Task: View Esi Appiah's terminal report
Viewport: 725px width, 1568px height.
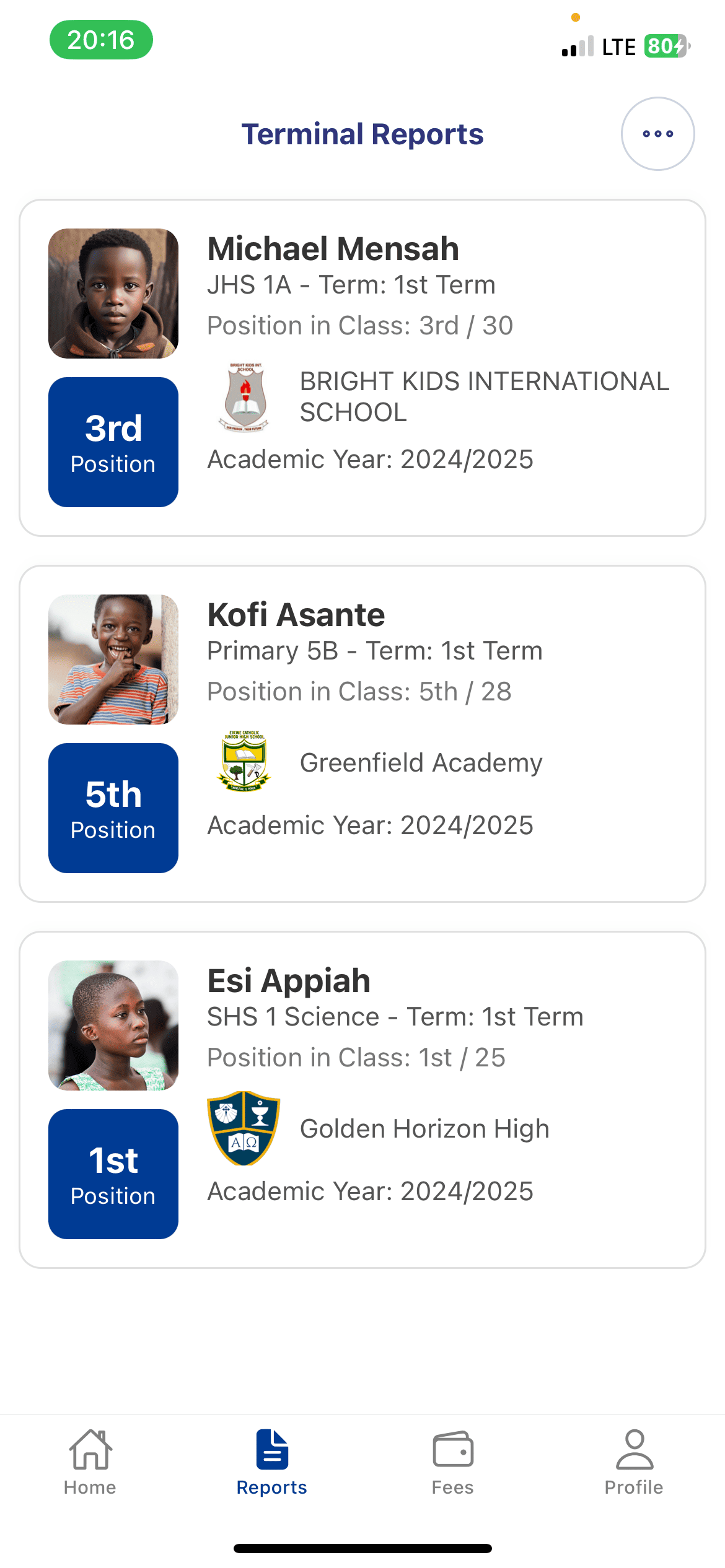Action: coord(362,1100)
